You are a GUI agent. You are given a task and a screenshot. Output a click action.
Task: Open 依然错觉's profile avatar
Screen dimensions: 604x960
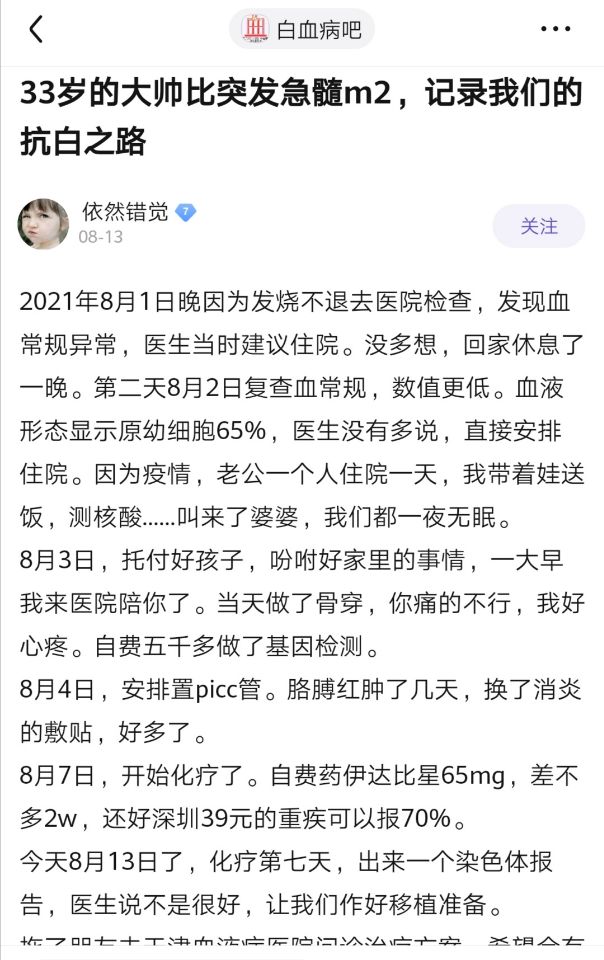pyautogui.click(x=43, y=224)
